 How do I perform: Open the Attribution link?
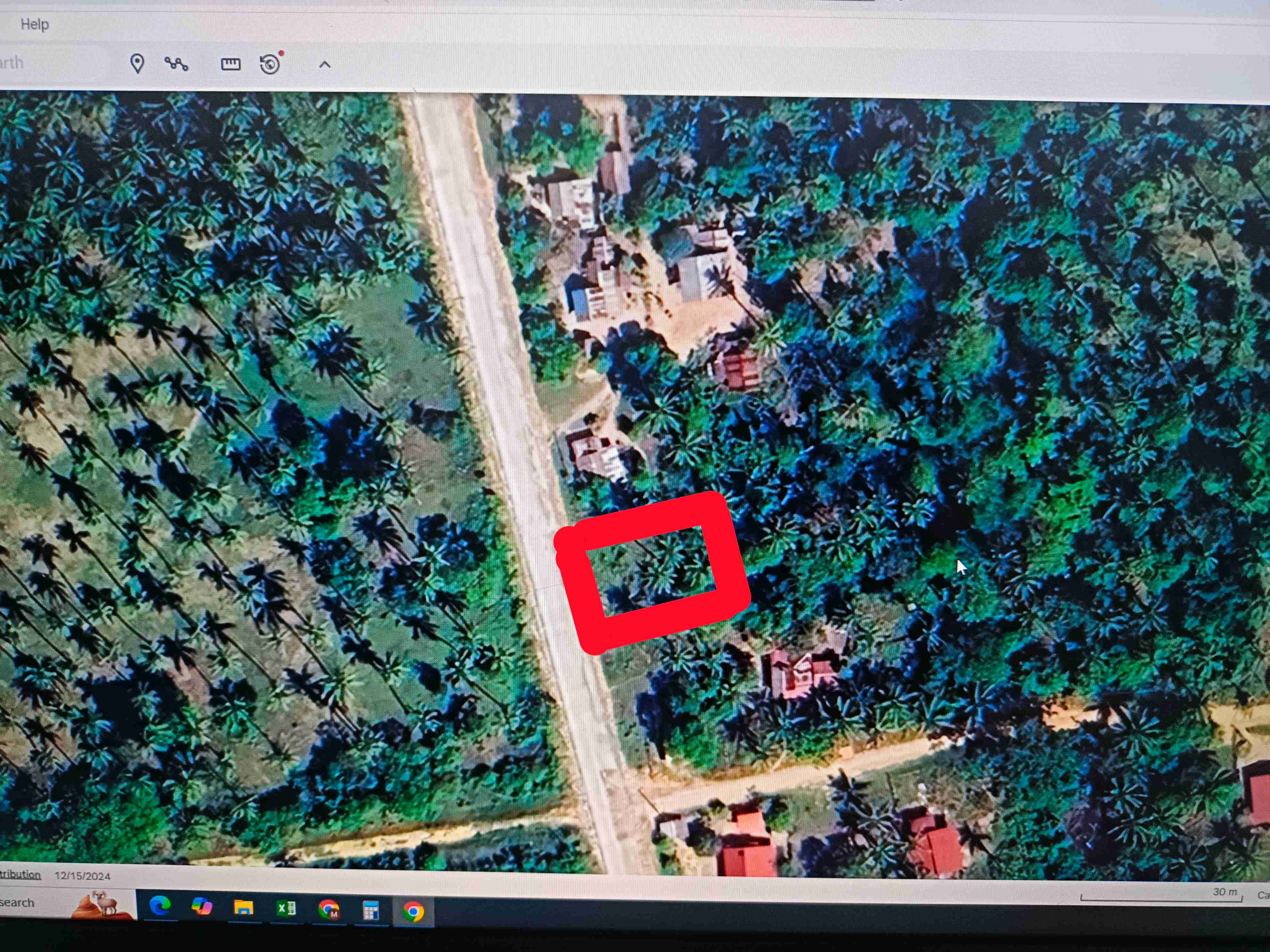(21, 874)
